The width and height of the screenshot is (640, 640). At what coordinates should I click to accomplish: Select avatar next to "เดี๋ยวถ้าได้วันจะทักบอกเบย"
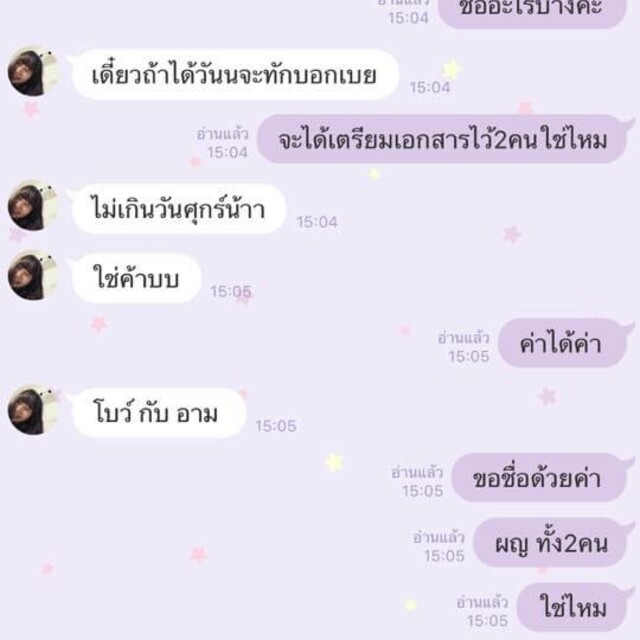[x=31, y=71]
